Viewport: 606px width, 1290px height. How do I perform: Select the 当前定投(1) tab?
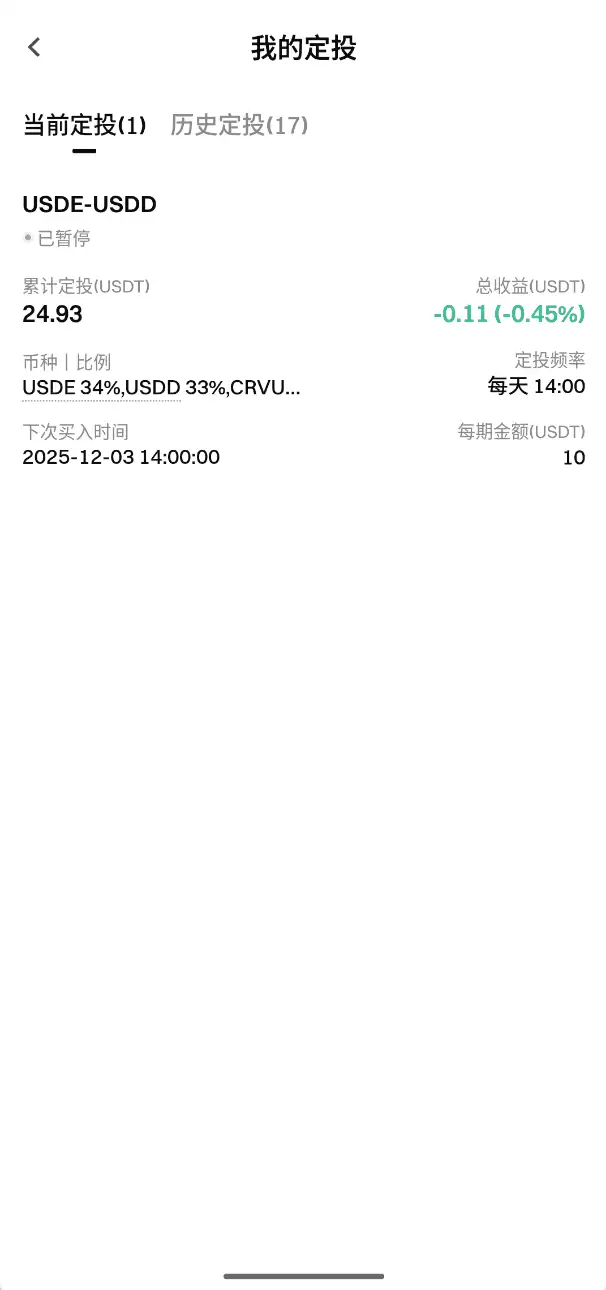(x=85, y=125)
